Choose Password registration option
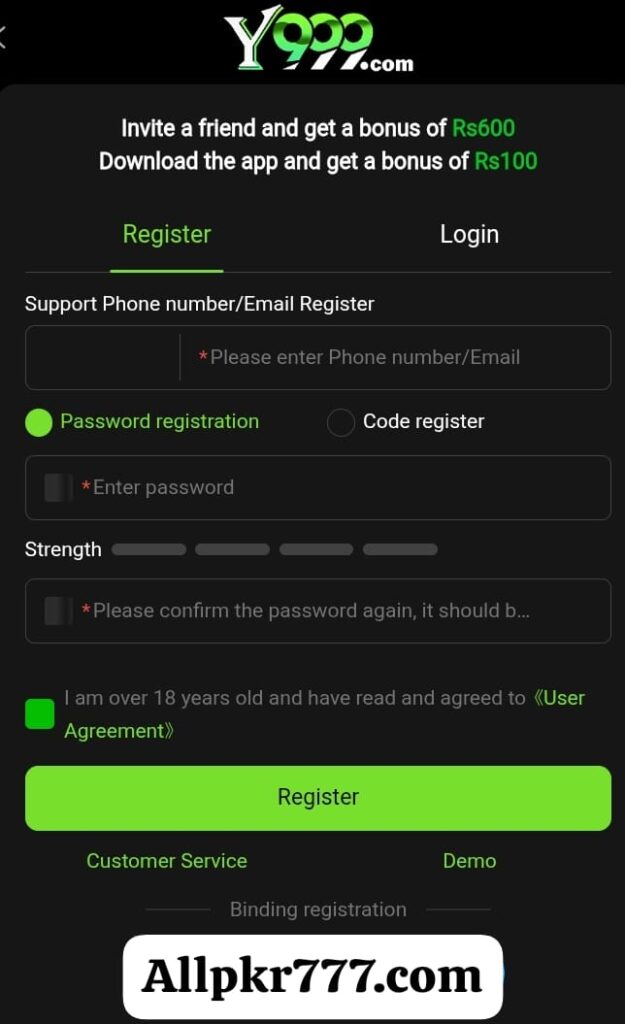Image resolution: width=625 pixels, height=1024 pixels. [x=39, y=422]
